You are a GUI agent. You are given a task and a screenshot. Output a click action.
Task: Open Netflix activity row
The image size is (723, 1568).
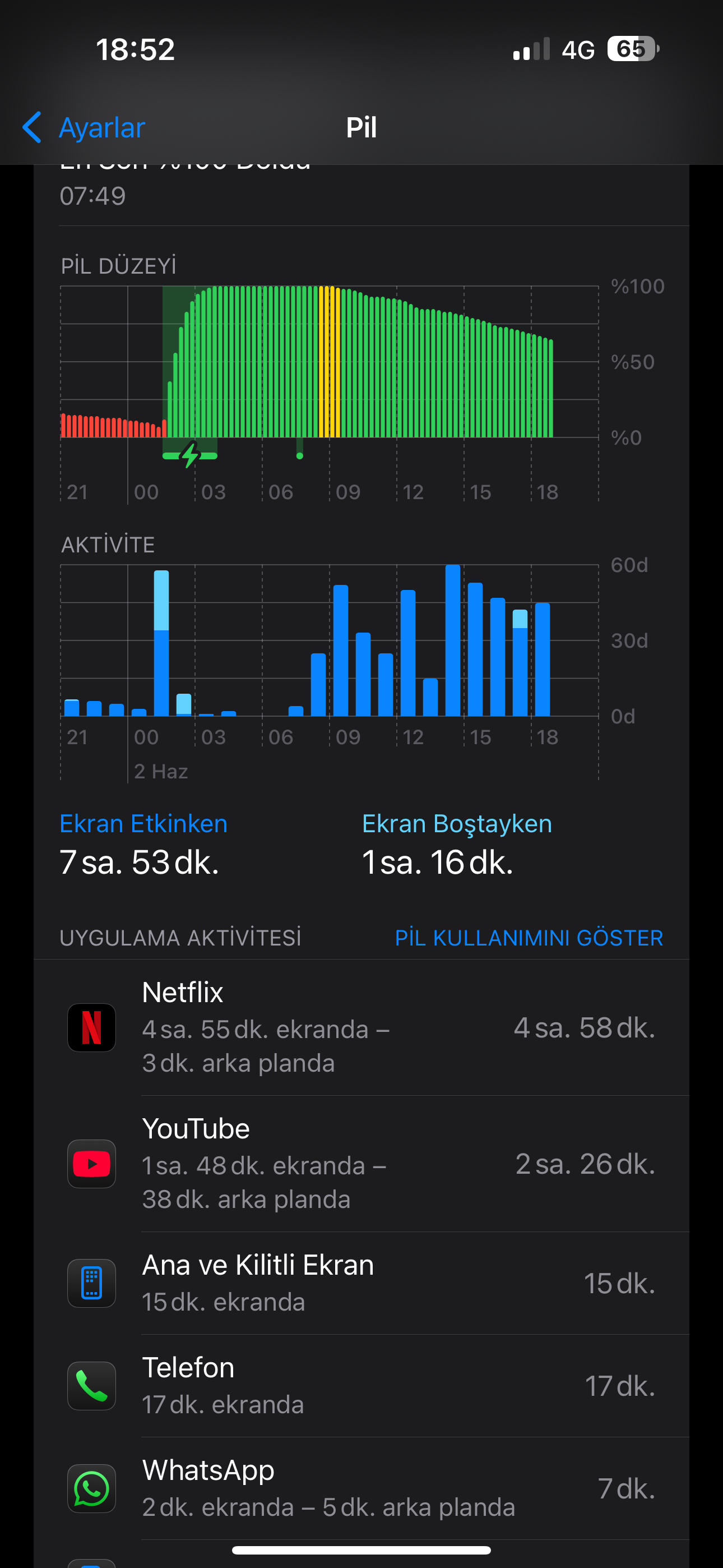click(x=361, y=1027)
